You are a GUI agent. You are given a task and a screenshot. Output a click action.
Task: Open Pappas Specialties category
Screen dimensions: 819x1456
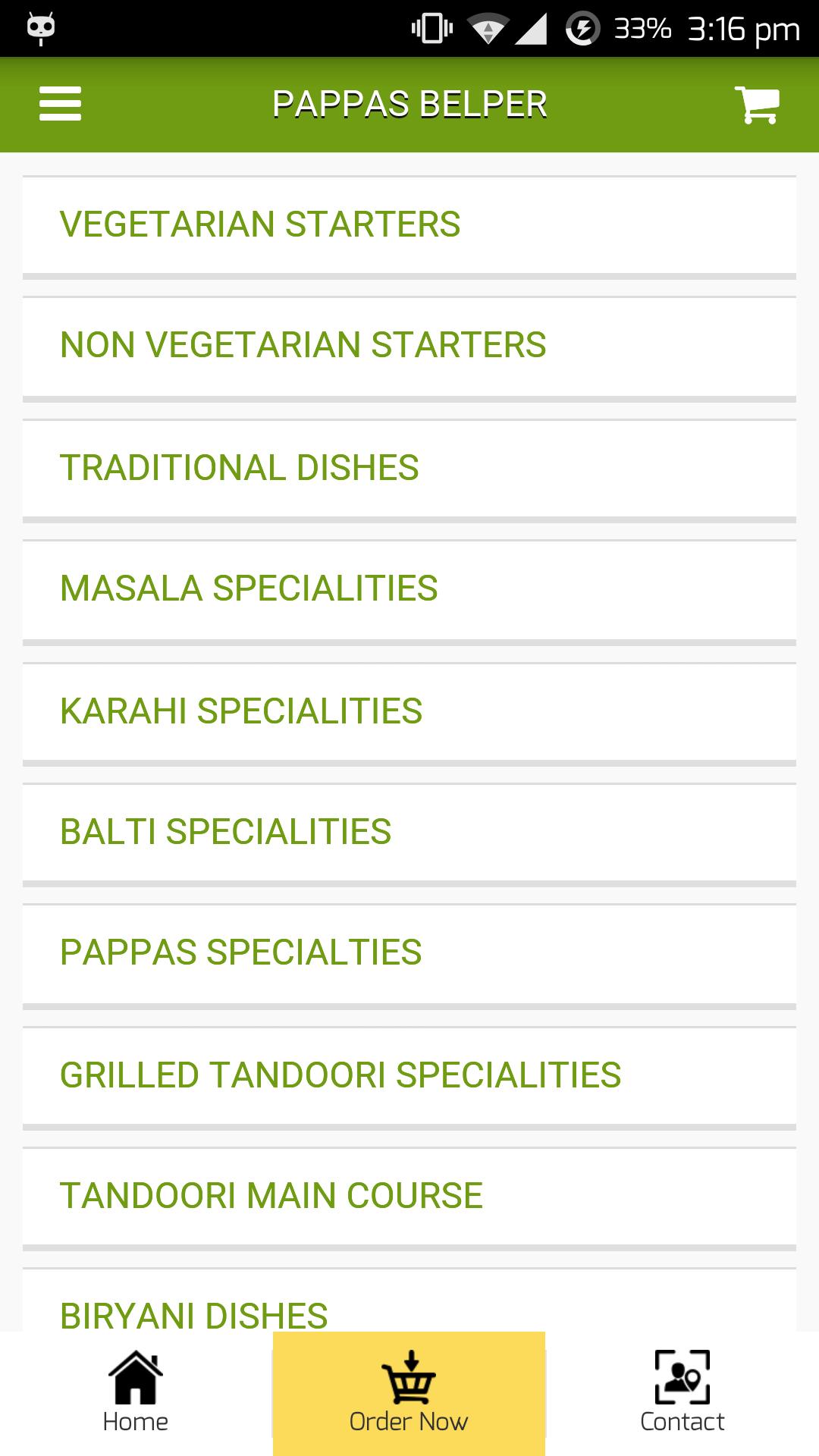[409, 953]
